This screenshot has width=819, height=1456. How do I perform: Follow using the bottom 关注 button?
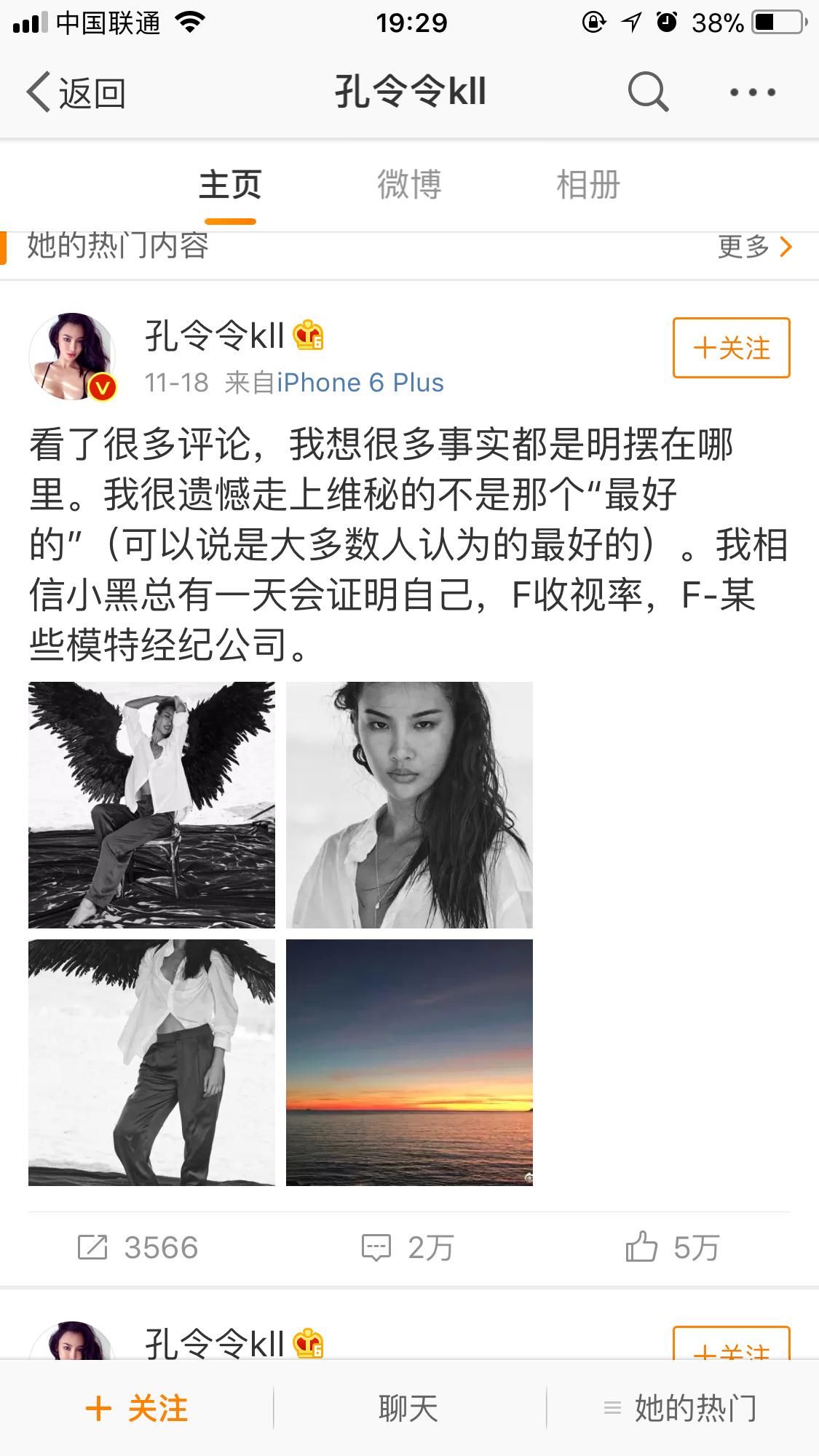pos(137,1409)
